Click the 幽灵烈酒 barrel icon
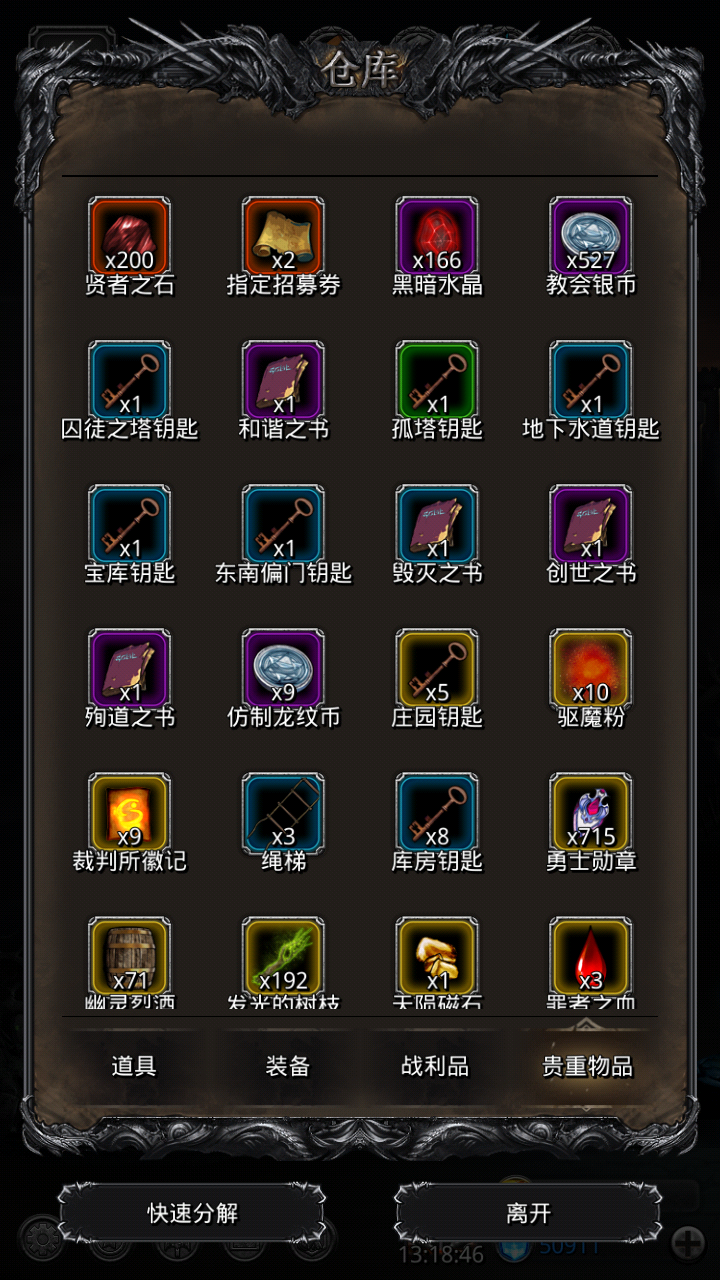This screenshot has height=1280, width=720. point(130,953)
